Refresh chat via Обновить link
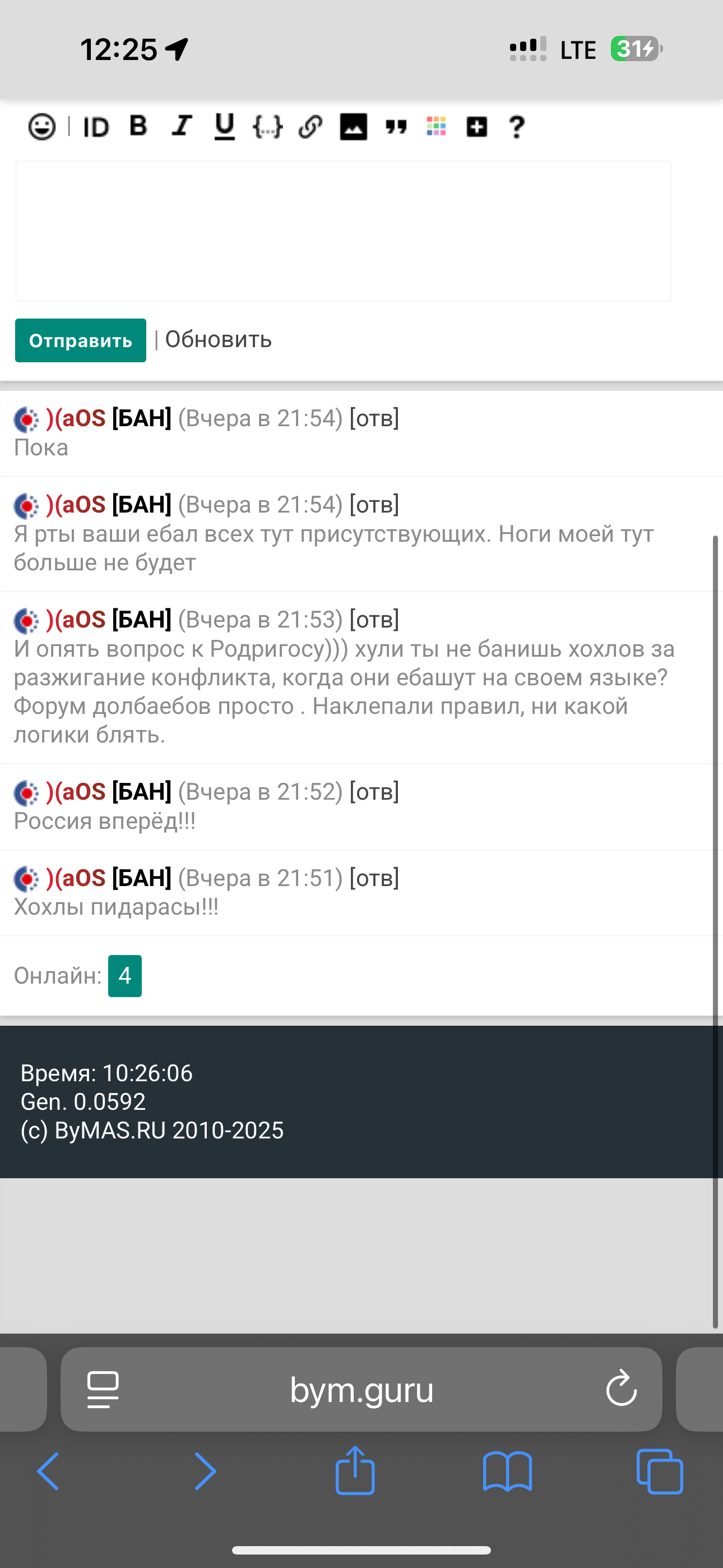This screenshot has width=723, height=1568. (x=219, y=340)
